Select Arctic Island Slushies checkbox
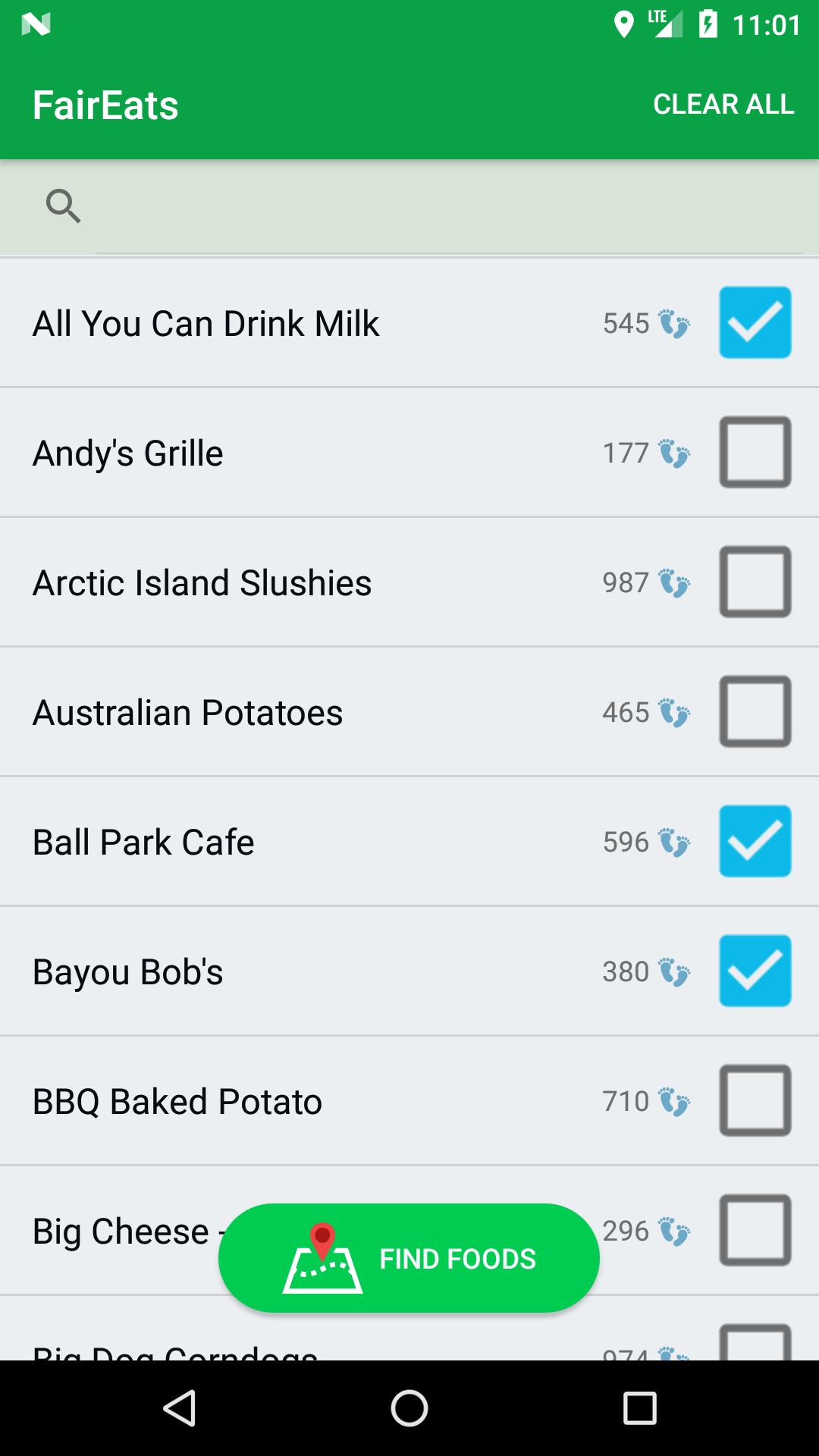819x1456 pixels. (755, 582)
